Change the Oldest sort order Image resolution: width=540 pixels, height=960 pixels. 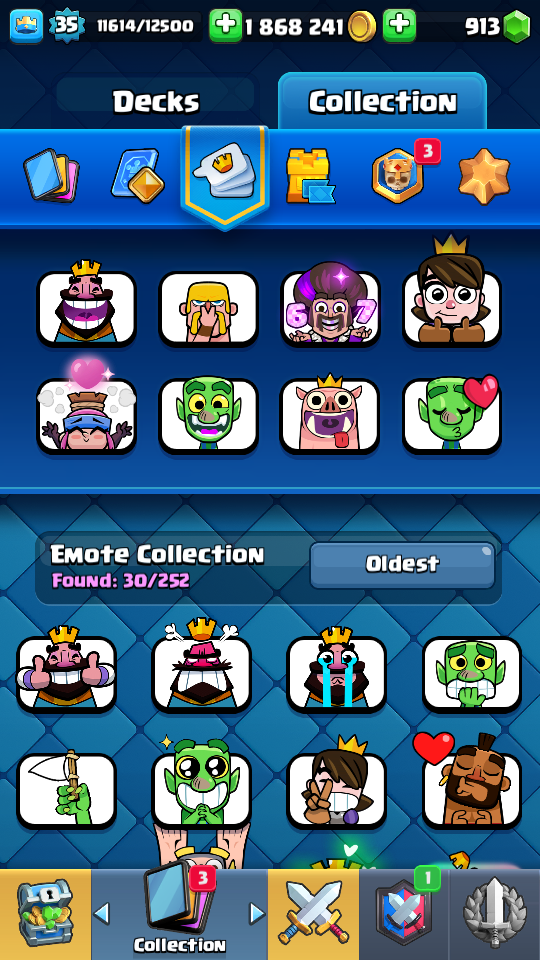[402, 564]
